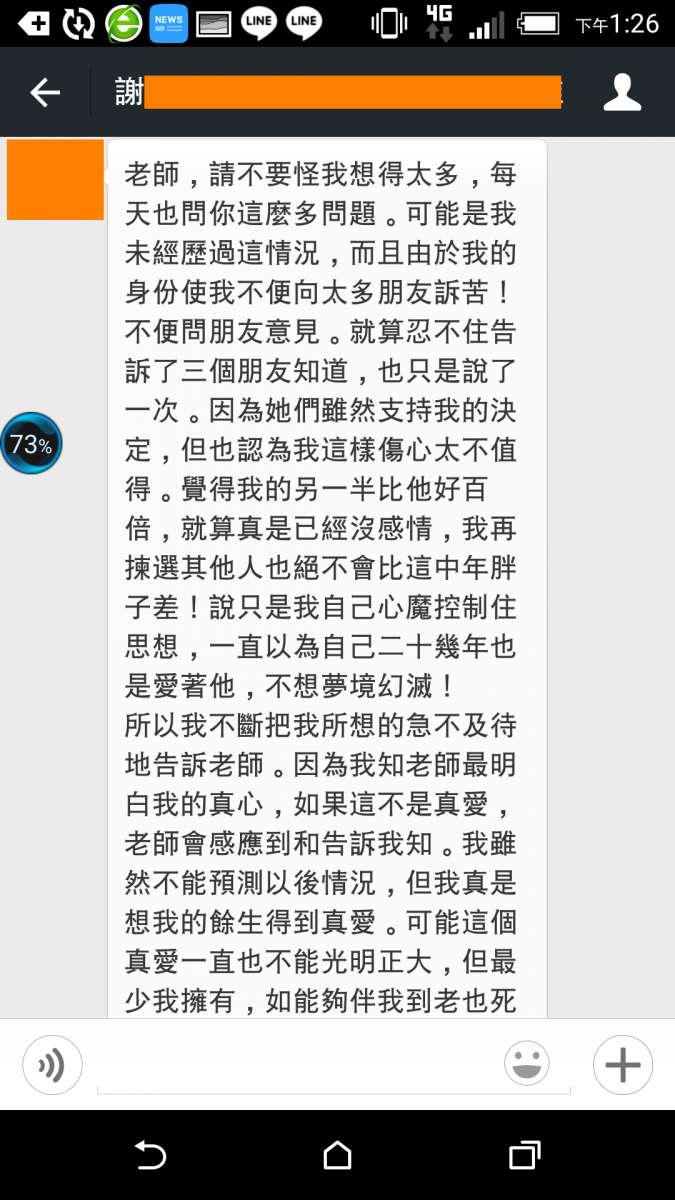
Task: Open the recent apps overview
Action: click(x=524, y=1156)
